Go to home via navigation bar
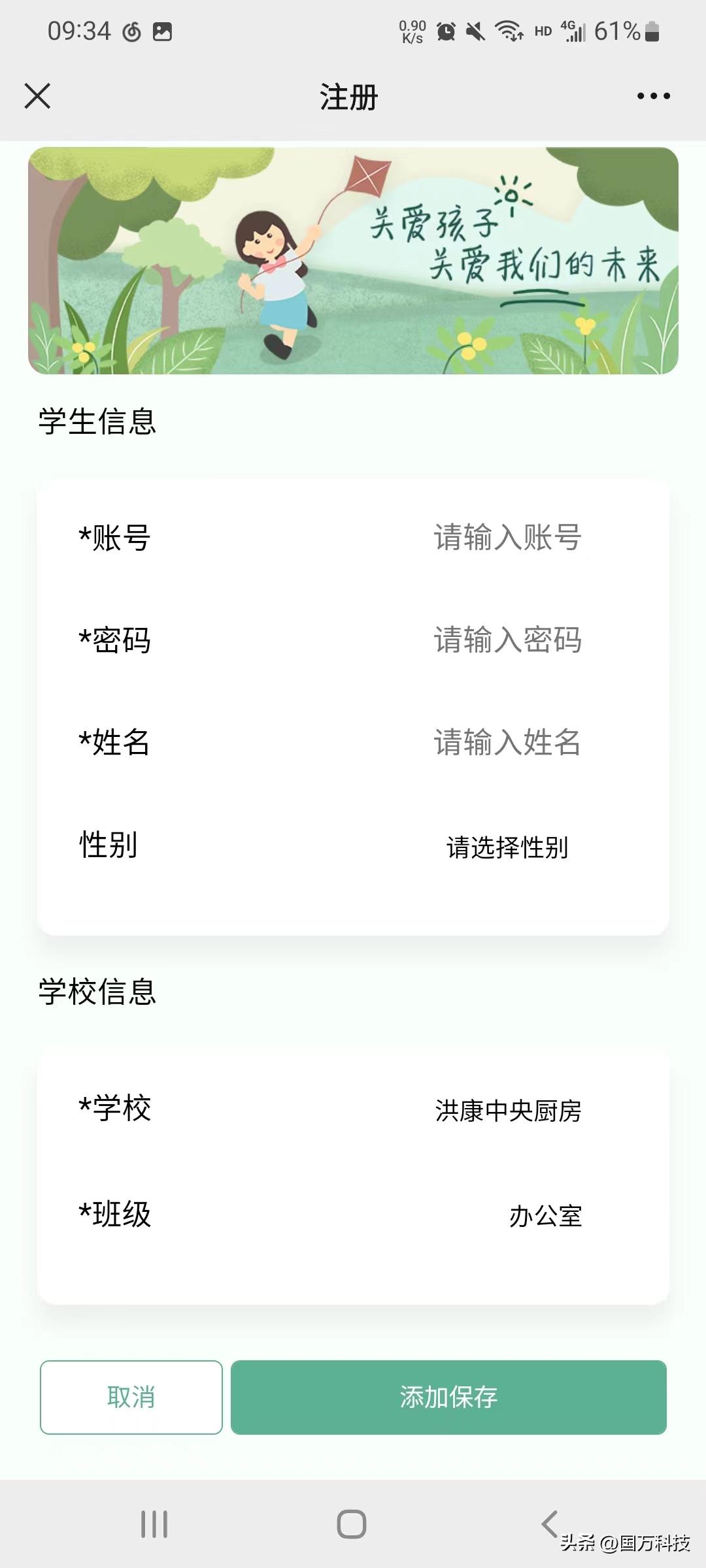Viewport: 706px width, 1568px height. (x=352, y=1524)
